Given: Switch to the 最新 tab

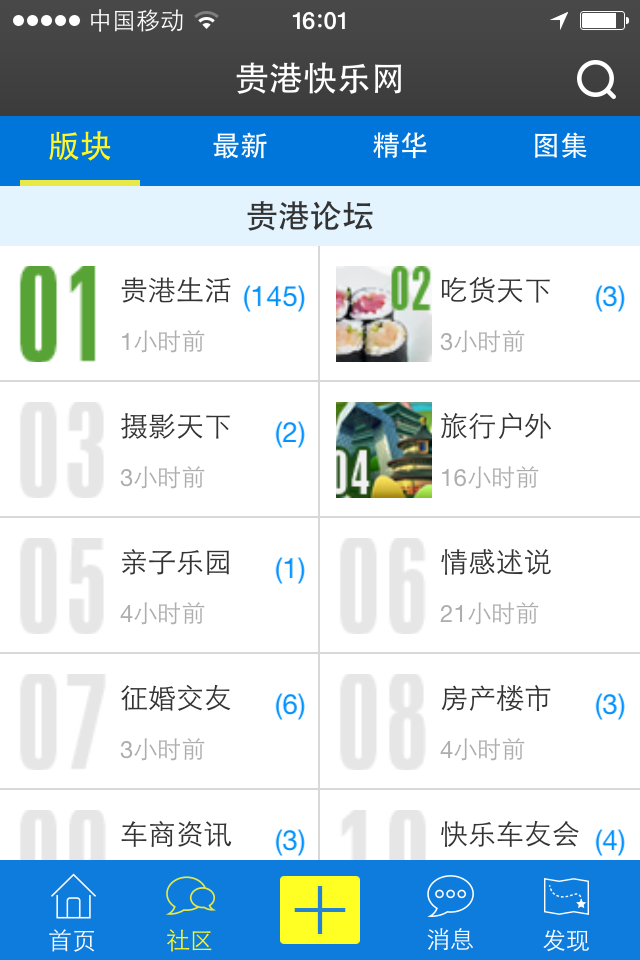Looking at the screenshot, I should [240, 146].
